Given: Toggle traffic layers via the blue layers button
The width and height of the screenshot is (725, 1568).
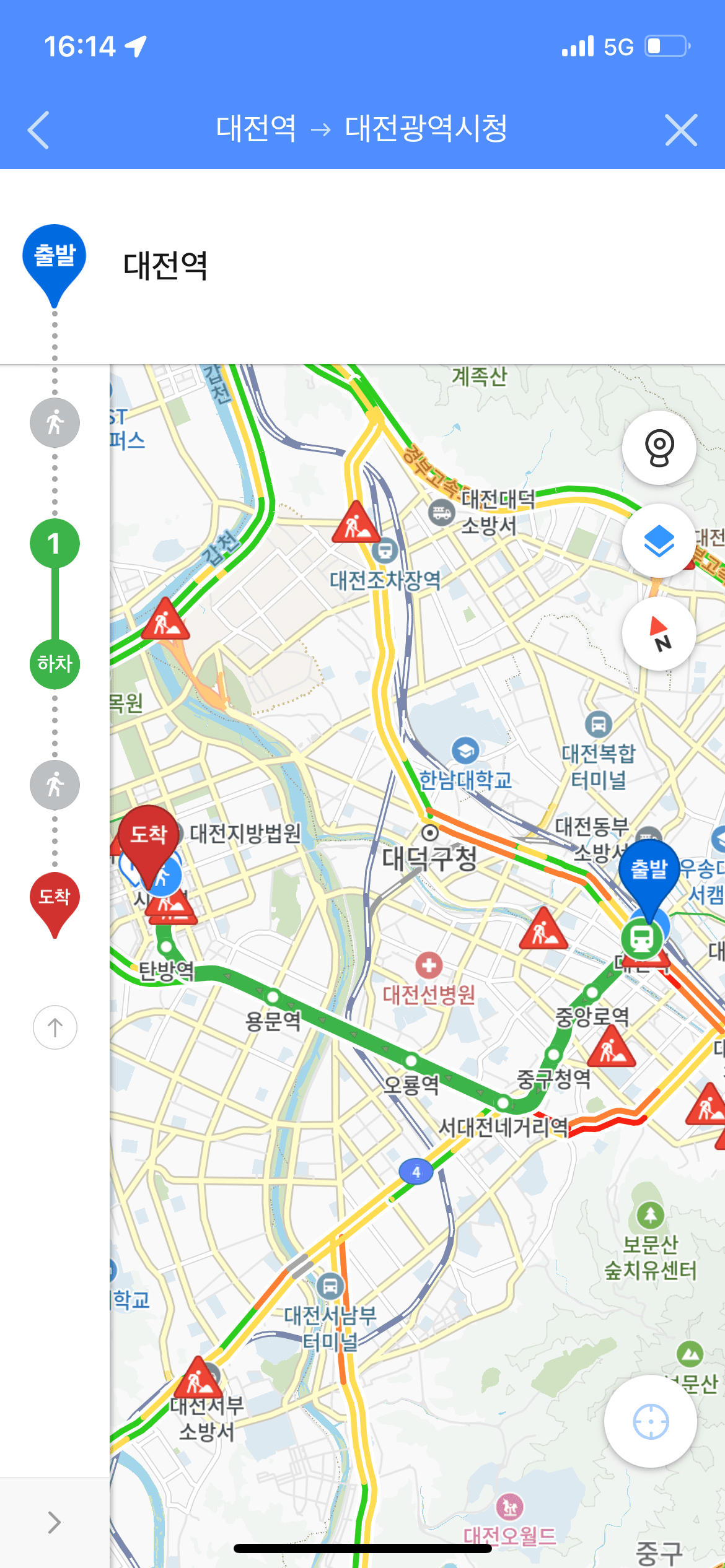Looking at the screenshot, I should [x=659, y=542].
